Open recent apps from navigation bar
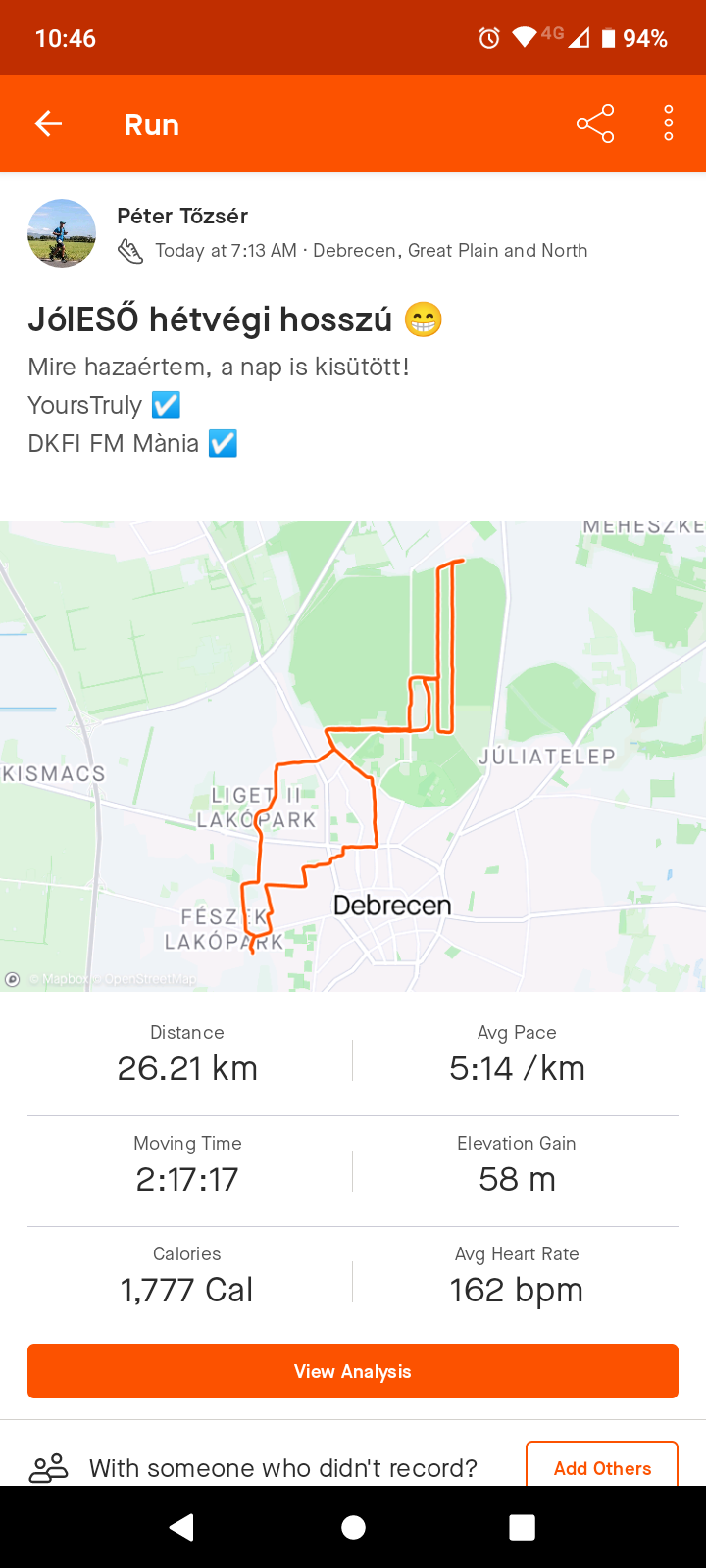The height and width of the screenshot is (1568, 706). [522, 1527]
